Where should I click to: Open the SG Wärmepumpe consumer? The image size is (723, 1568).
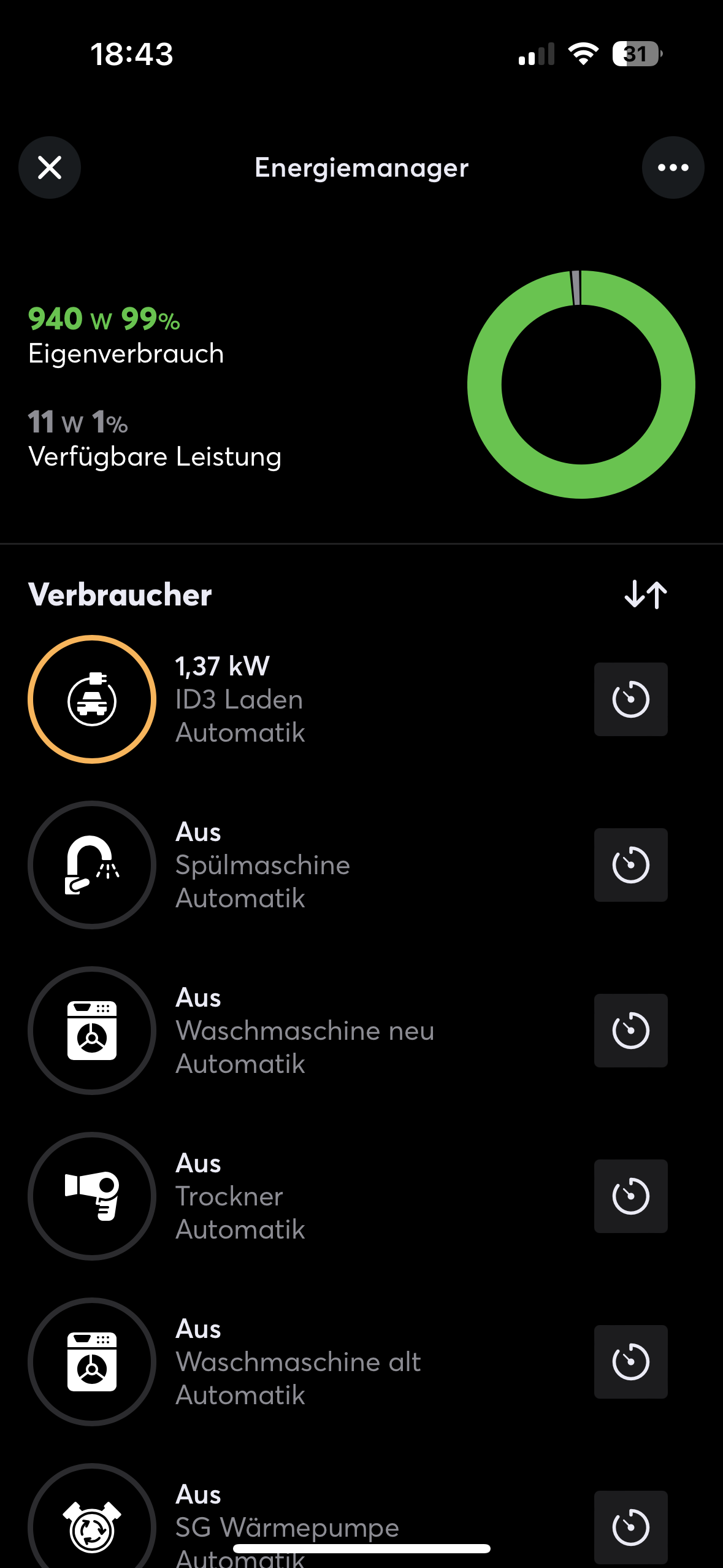(x=92, y=1521)
